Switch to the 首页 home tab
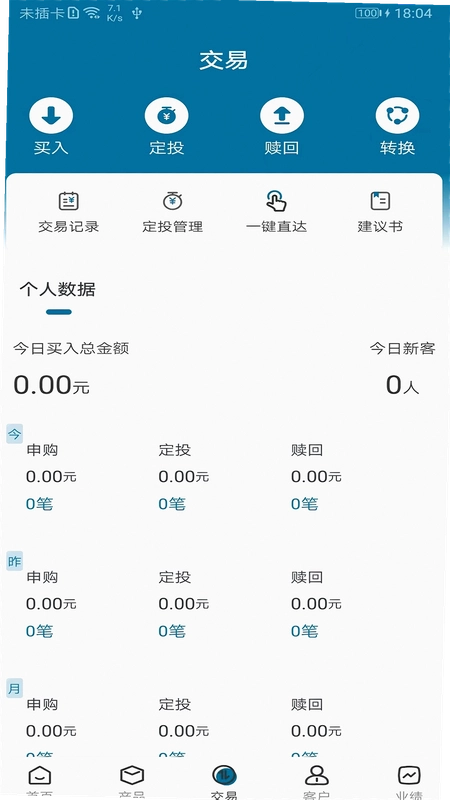The height and width of the screenshot is (800, 450). coord(40,782)
